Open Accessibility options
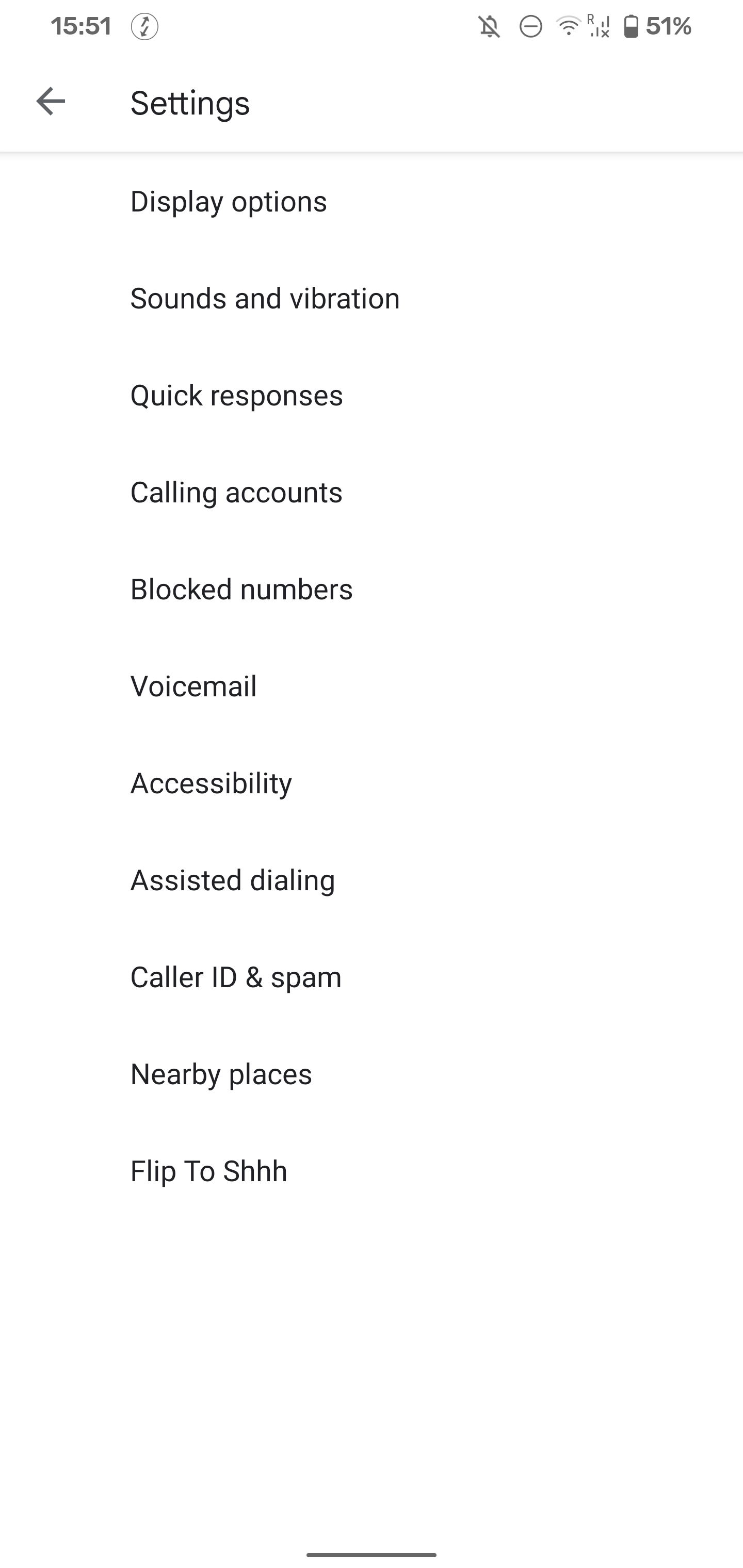This screenshot has width=743, height=1568. [212, 783]
